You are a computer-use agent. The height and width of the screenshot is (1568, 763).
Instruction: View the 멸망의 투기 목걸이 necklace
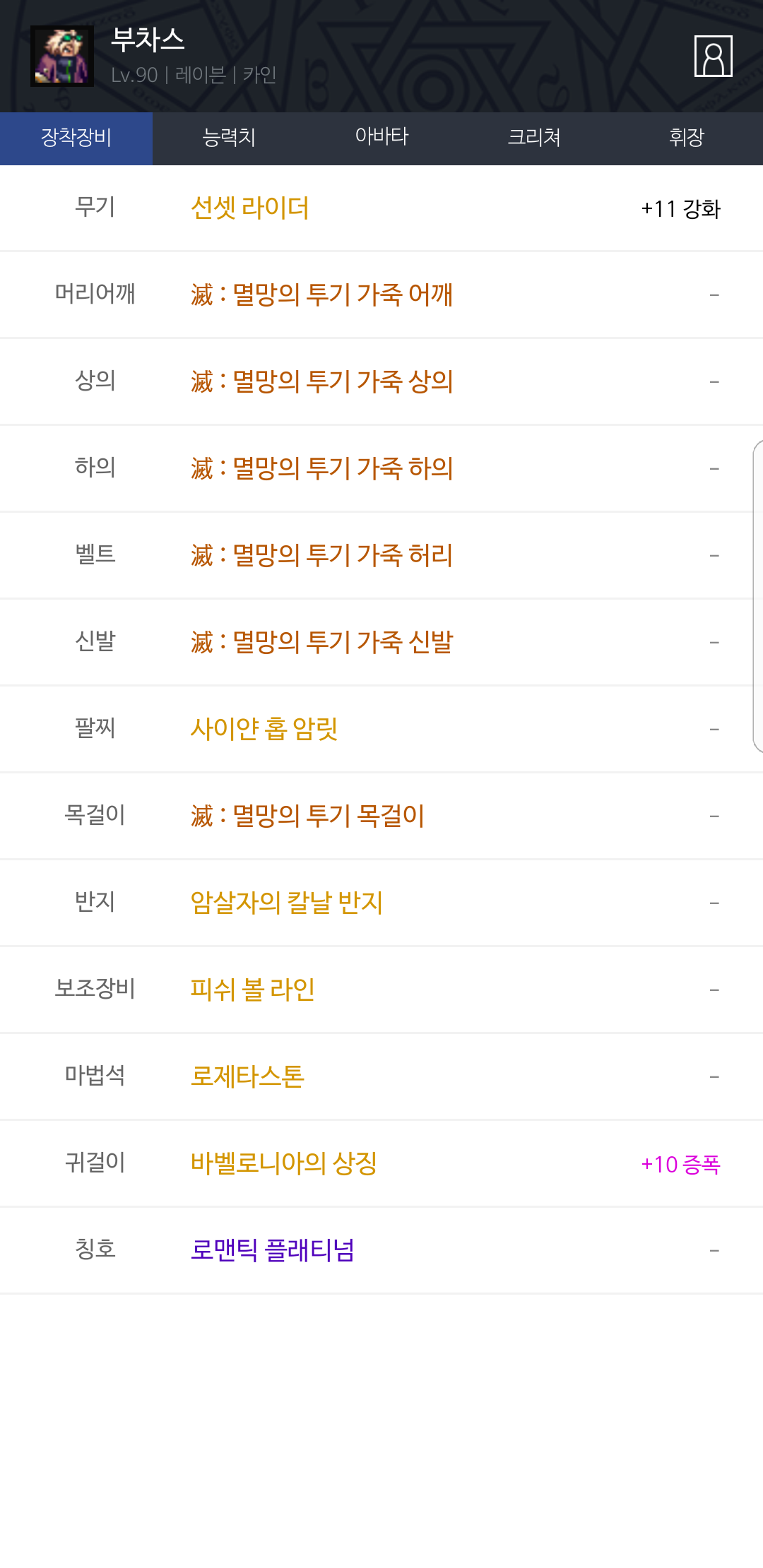307,816
